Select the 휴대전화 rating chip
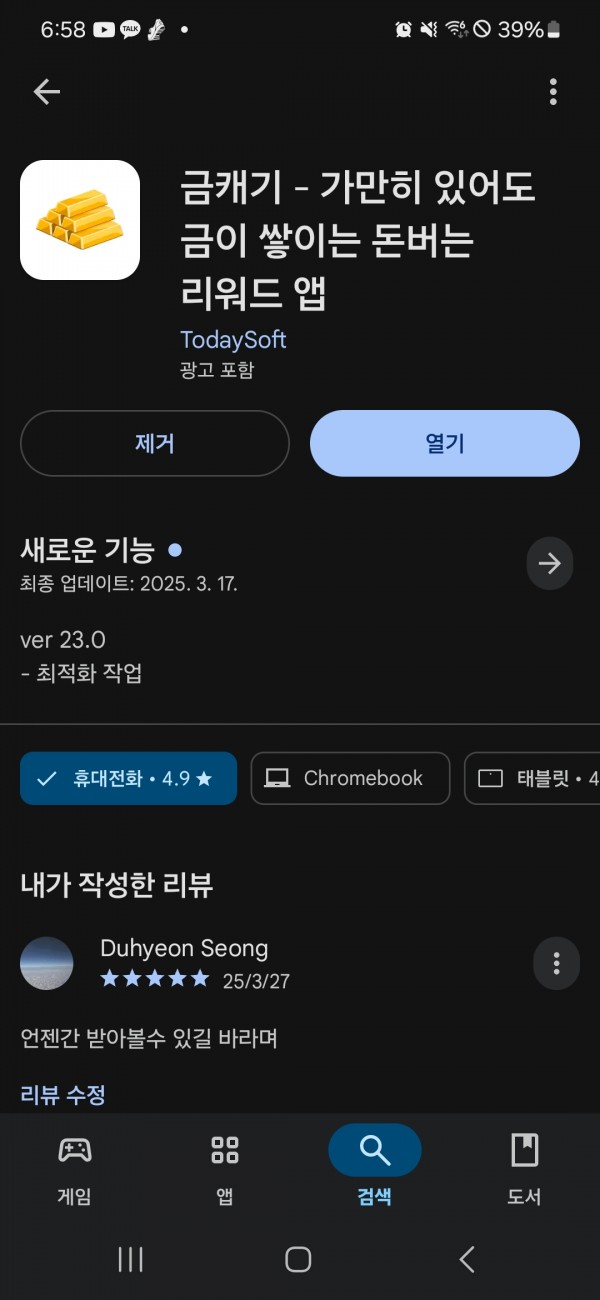Viewport: 600px width, 1300px height. [128, 778]
